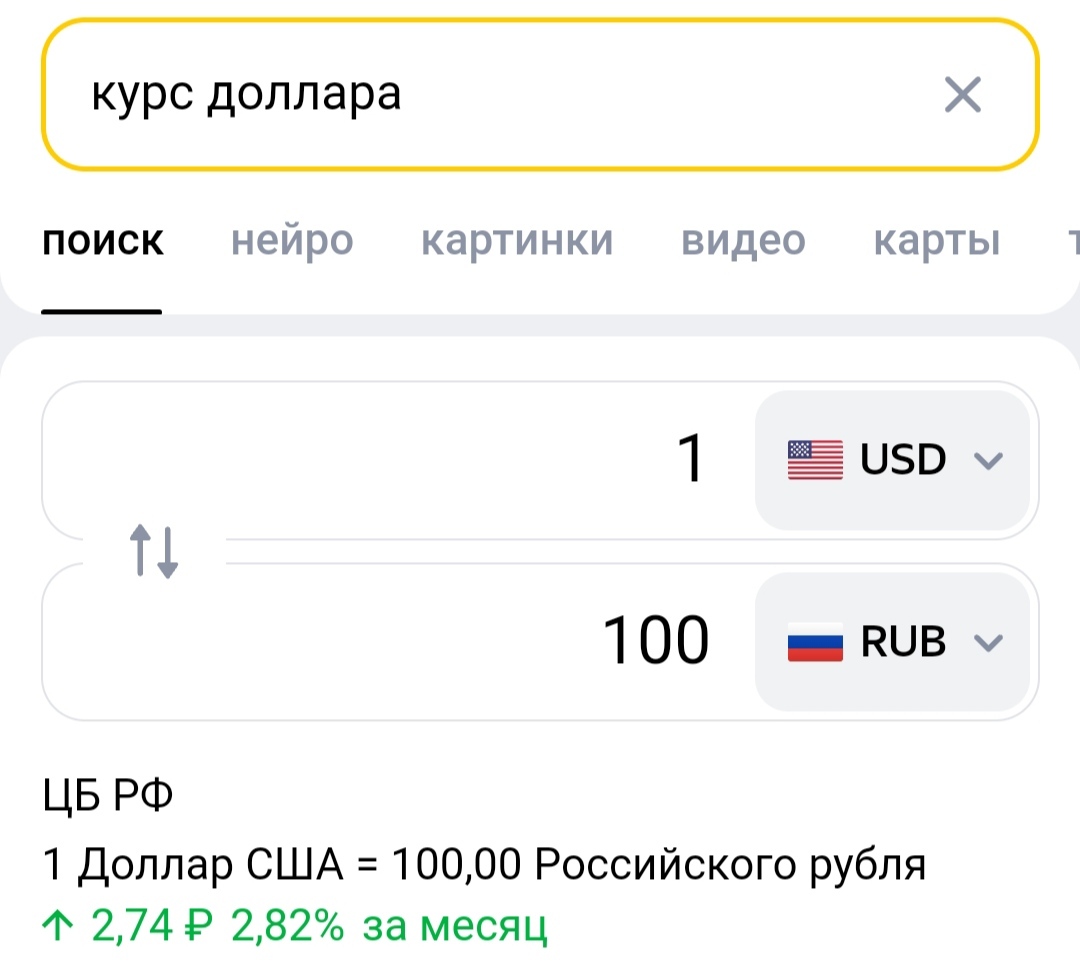Swap currencies with the arrows icon
1080x975 pixels.
154,552
